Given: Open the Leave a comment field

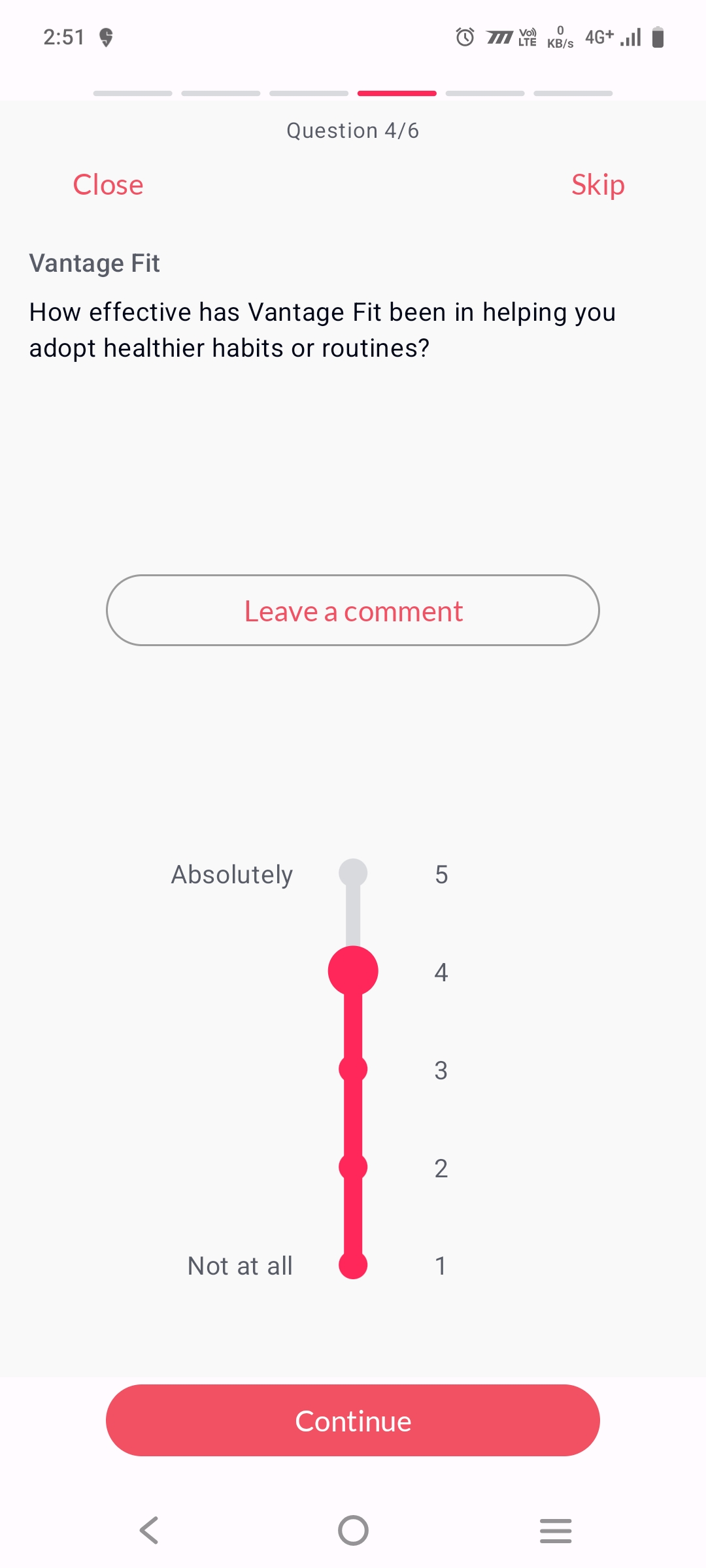Looking at the screenshot, I should pyautogui.click(x=353, y=611).
